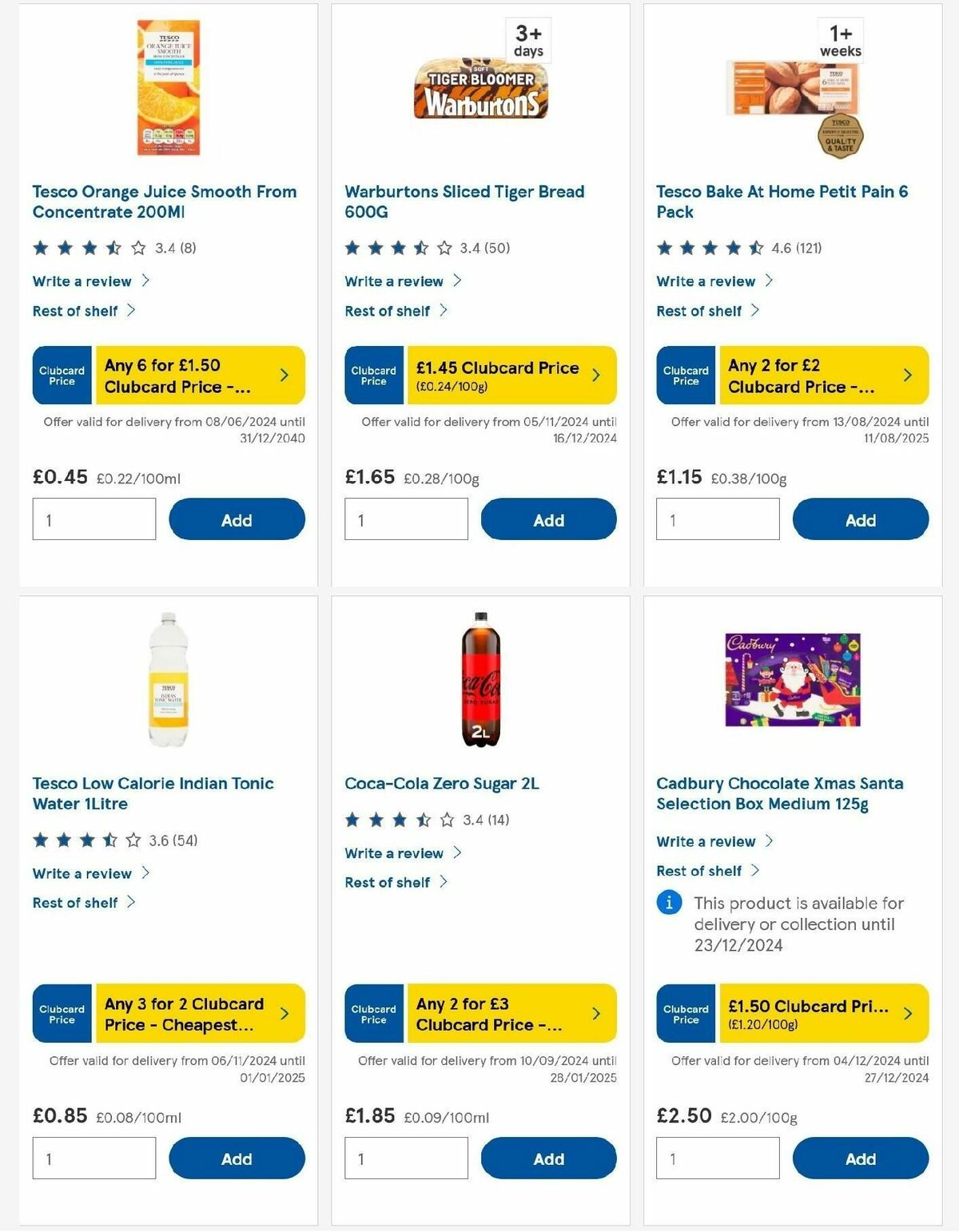Add Warburtons Sliced Tiger Bread to basket
This screenshot has height=1232, width=959.
[548, 519]
